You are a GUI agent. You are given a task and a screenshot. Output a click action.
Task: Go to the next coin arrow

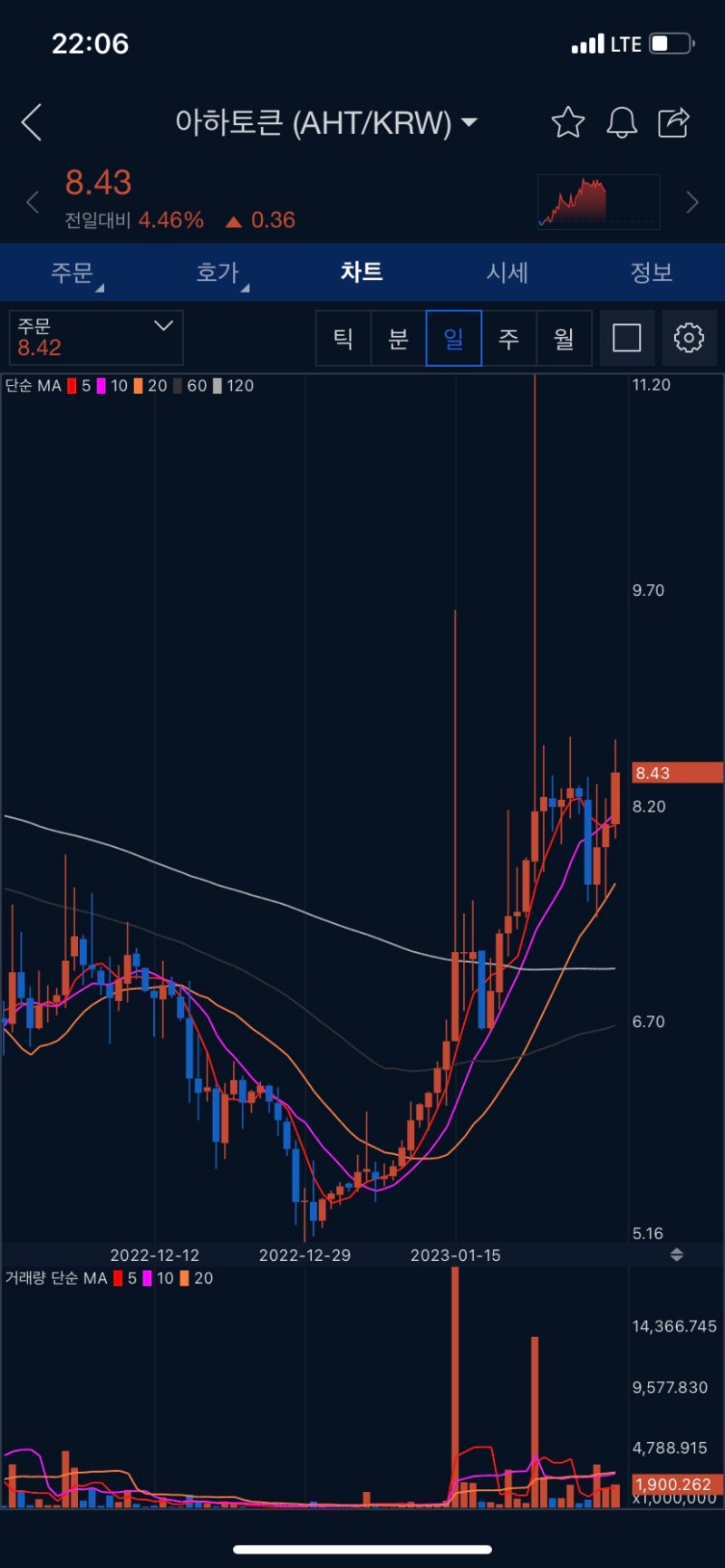(692, 202)
